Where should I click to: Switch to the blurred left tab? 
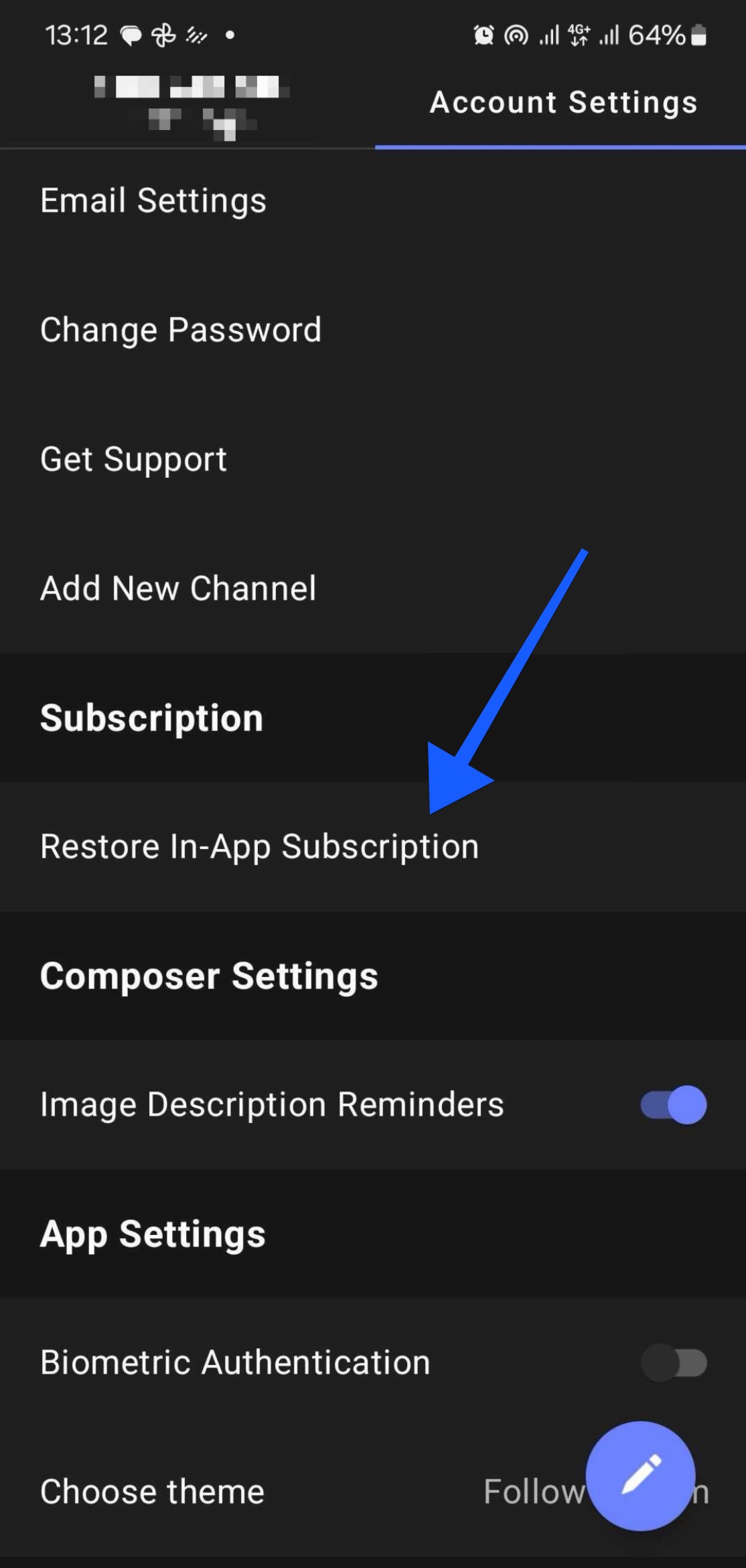188,104
